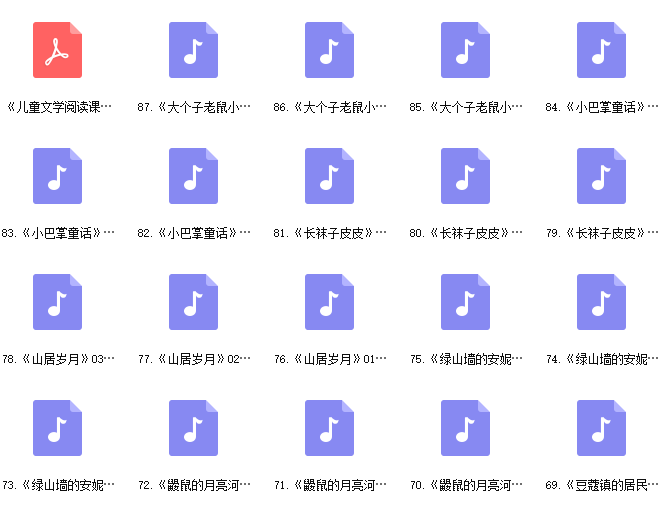The image size is (663, 507).
Task: Open audio file 81 《长袜子皮皮》
Action: [330, 176]
